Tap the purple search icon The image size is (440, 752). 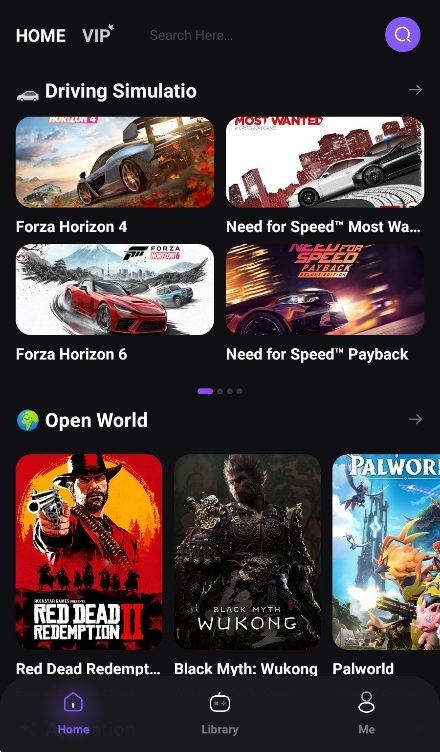403,35
